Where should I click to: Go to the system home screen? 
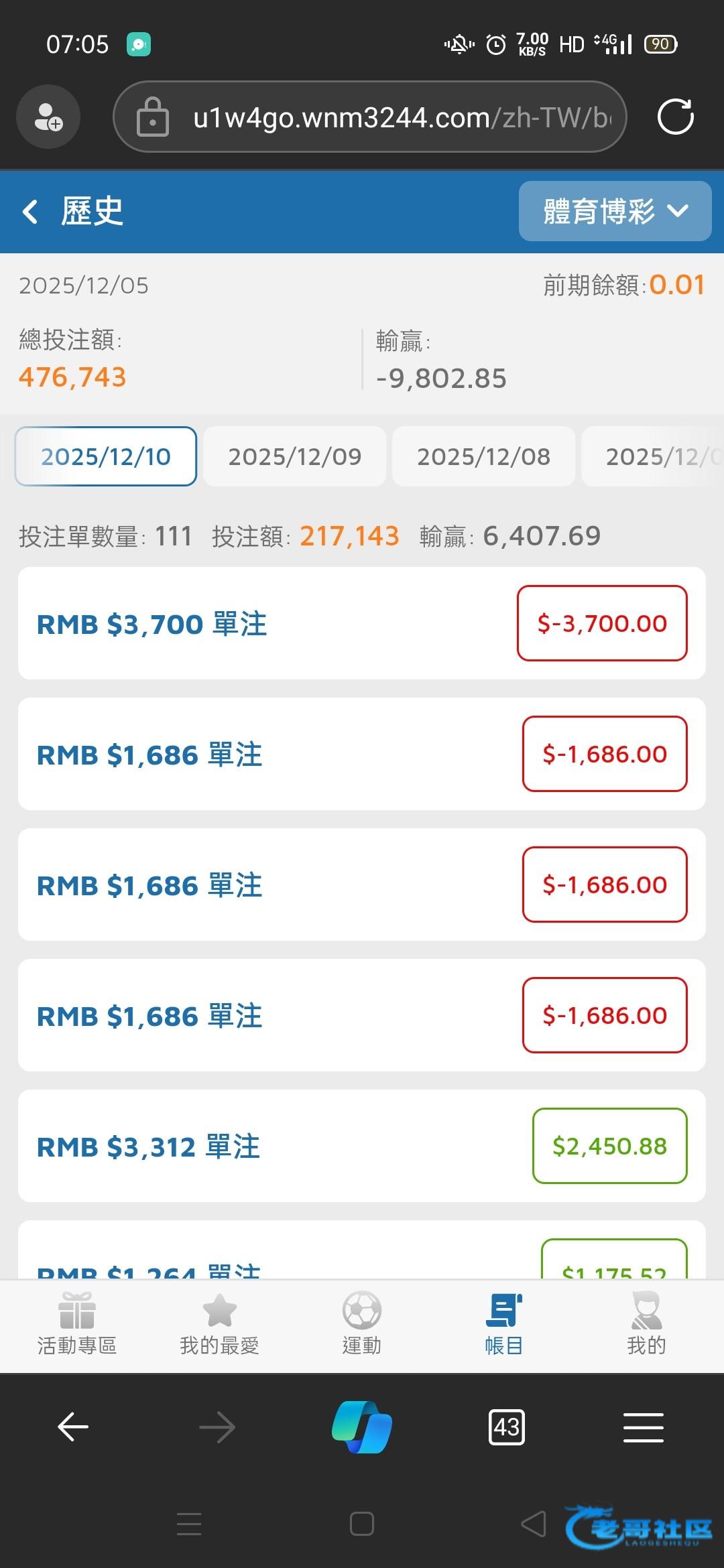coord(362,1524)
